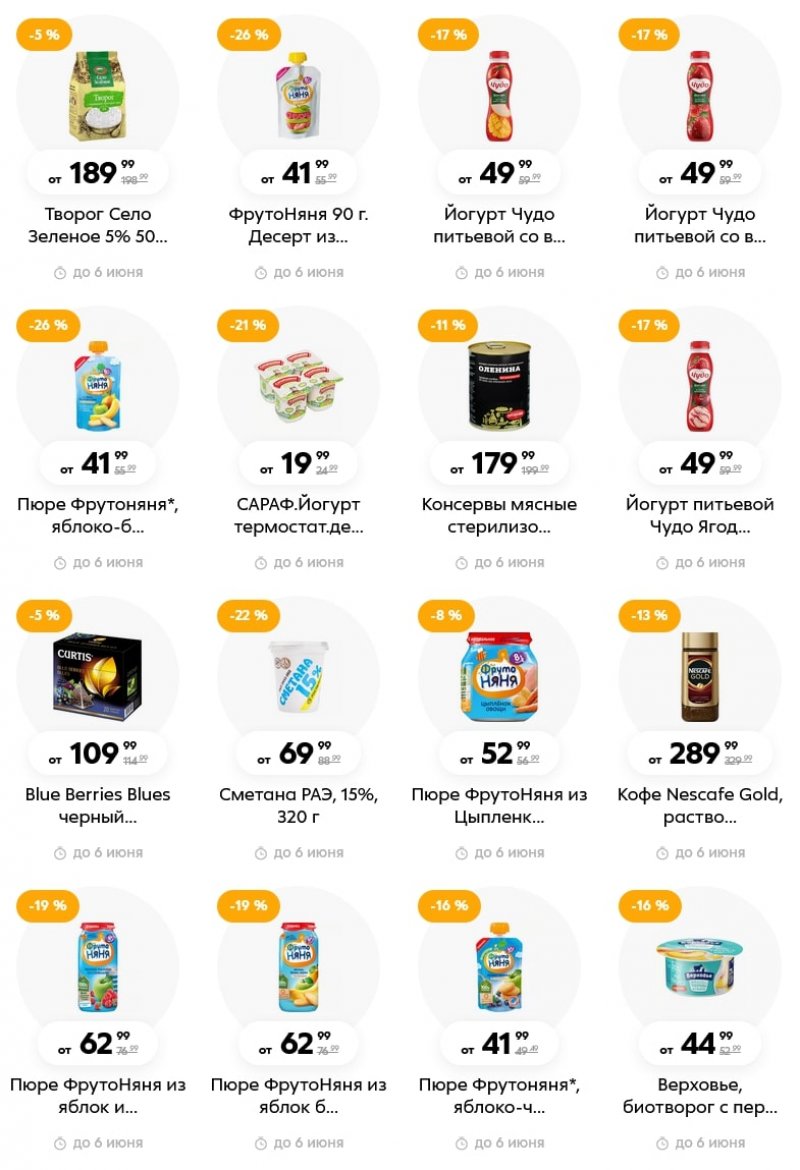800x1170 pixels.
Task: Select the Сметана РАЭ 15% 320 г card
Action: click(x=298, y=675)
